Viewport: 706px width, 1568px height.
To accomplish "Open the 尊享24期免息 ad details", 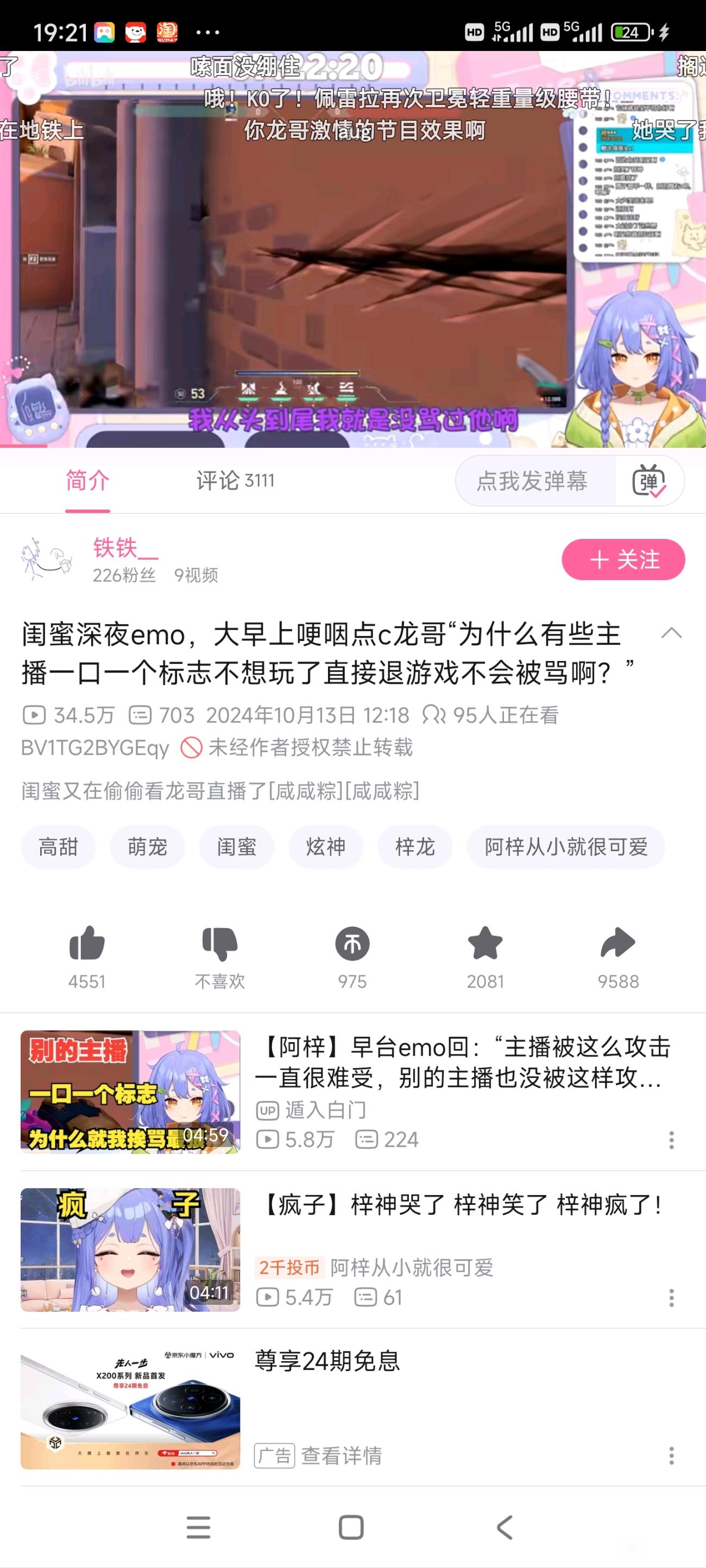I will (341, 1456).
